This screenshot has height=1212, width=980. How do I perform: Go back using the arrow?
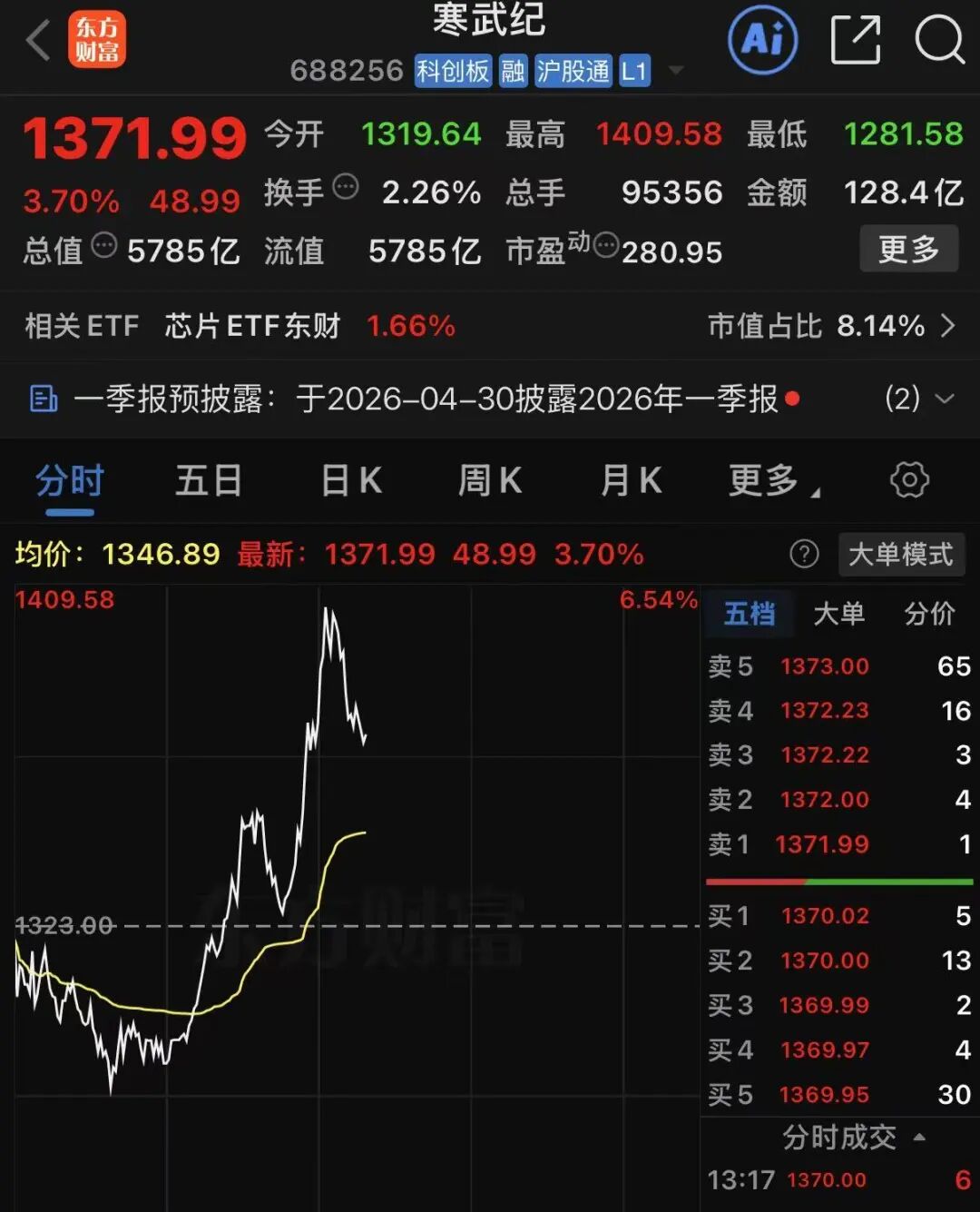(38, 41)
